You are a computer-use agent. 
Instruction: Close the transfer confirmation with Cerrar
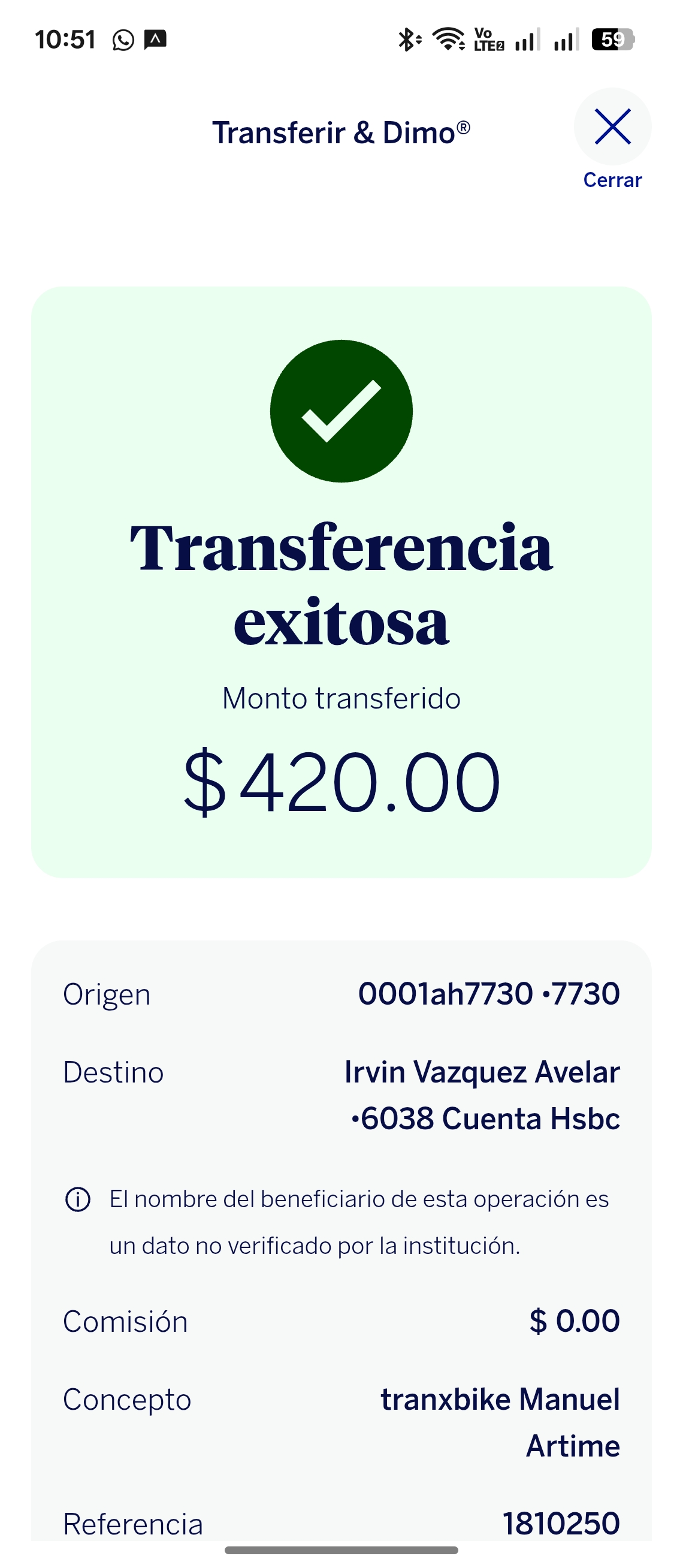coord(612,127)
